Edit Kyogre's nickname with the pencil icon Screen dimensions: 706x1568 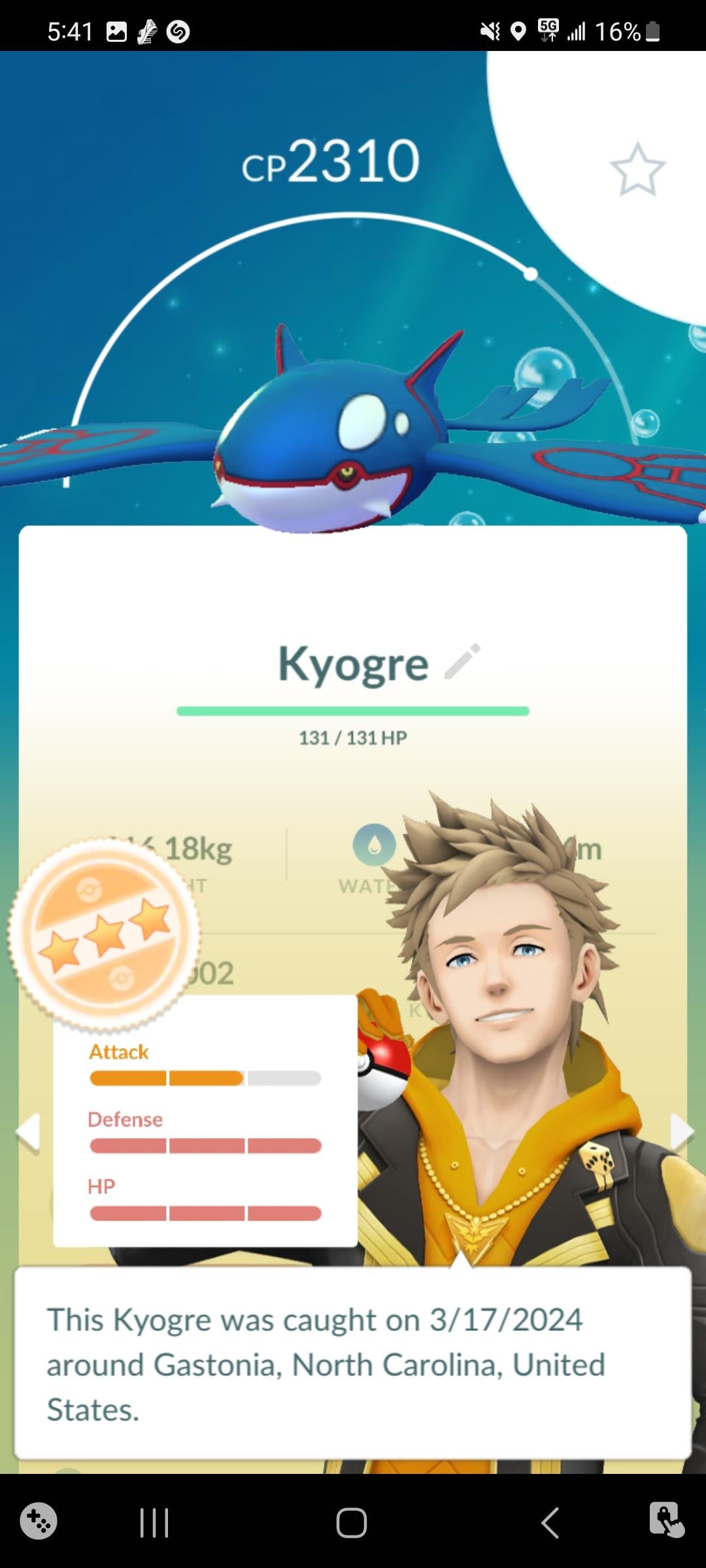[462, 661]
